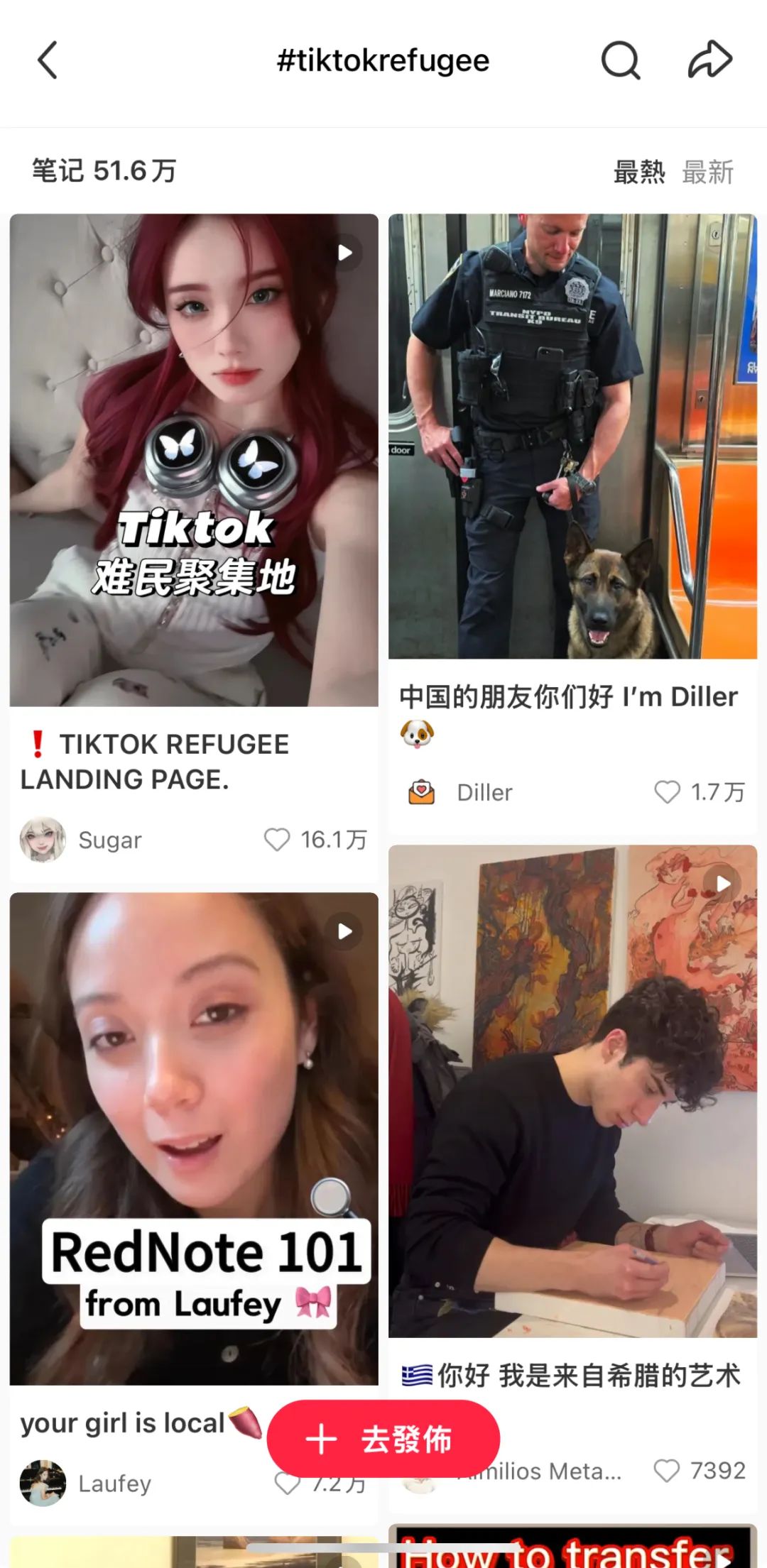View Laufey's profile
Viewport: 767px width, 1568px height.
pyautogui.click(x=43, y=1484)
